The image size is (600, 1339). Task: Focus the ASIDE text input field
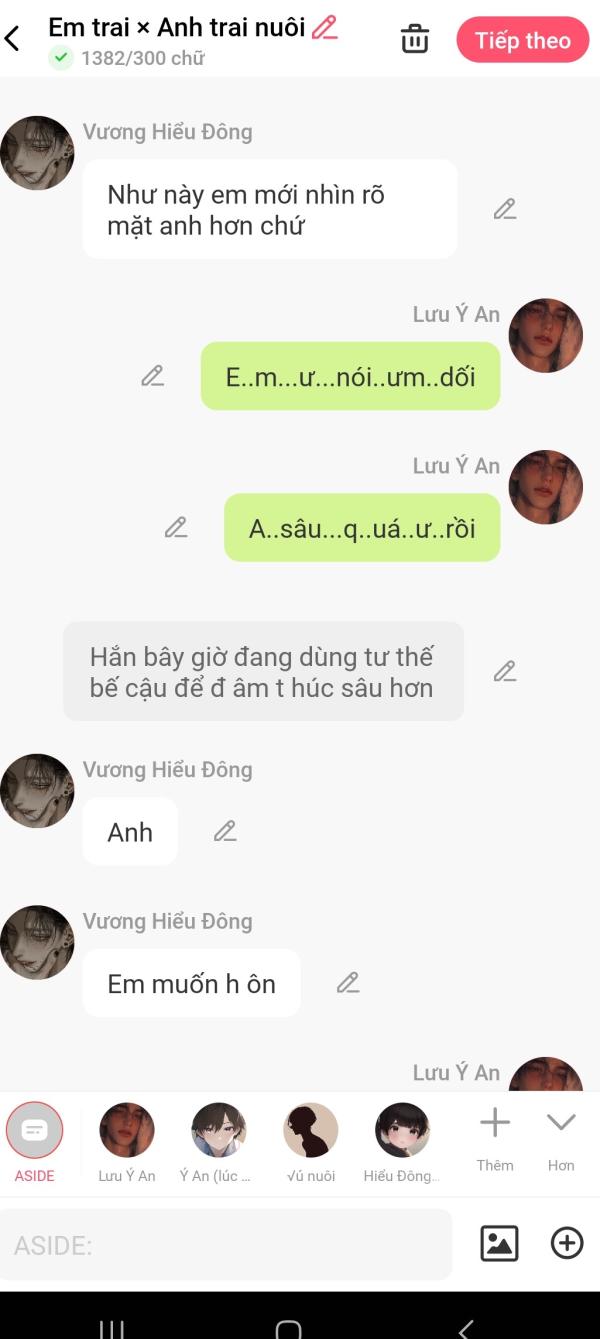pos(226,1244)
